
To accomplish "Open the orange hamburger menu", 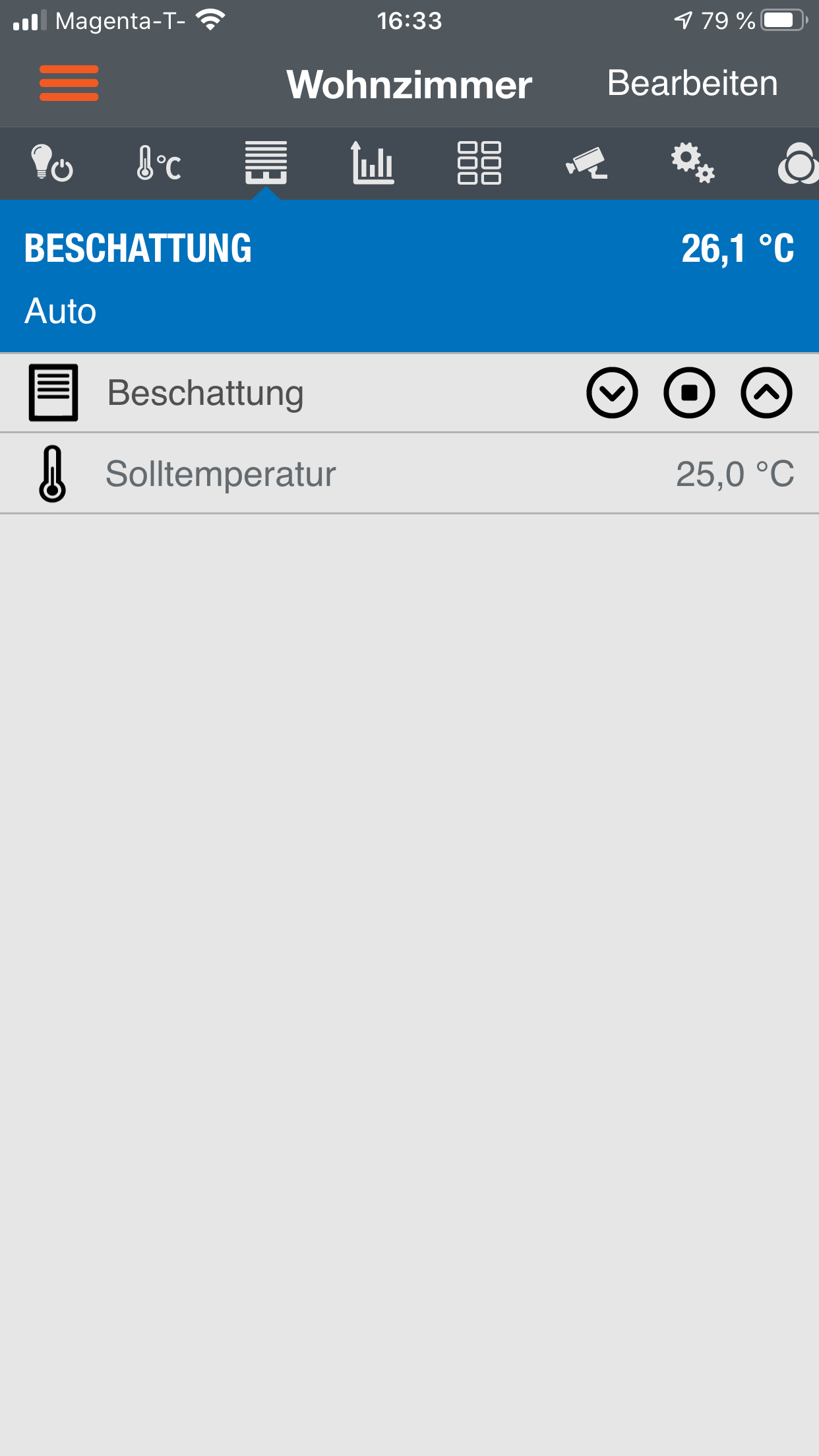I will click(x=69, y=83).
